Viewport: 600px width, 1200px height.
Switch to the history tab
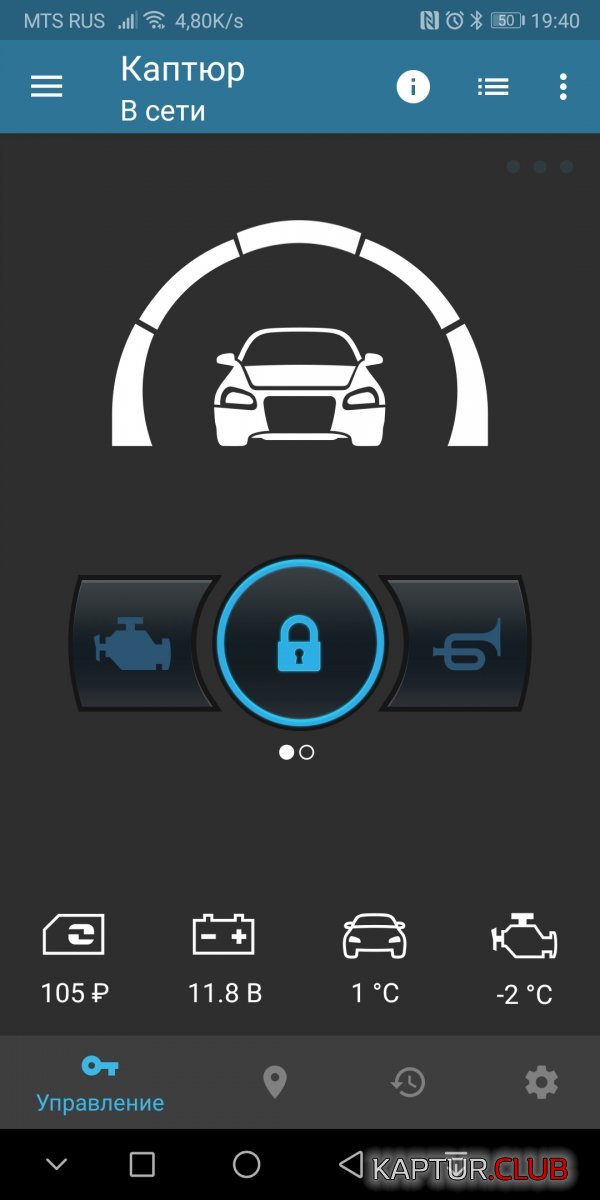point(408,1082)
